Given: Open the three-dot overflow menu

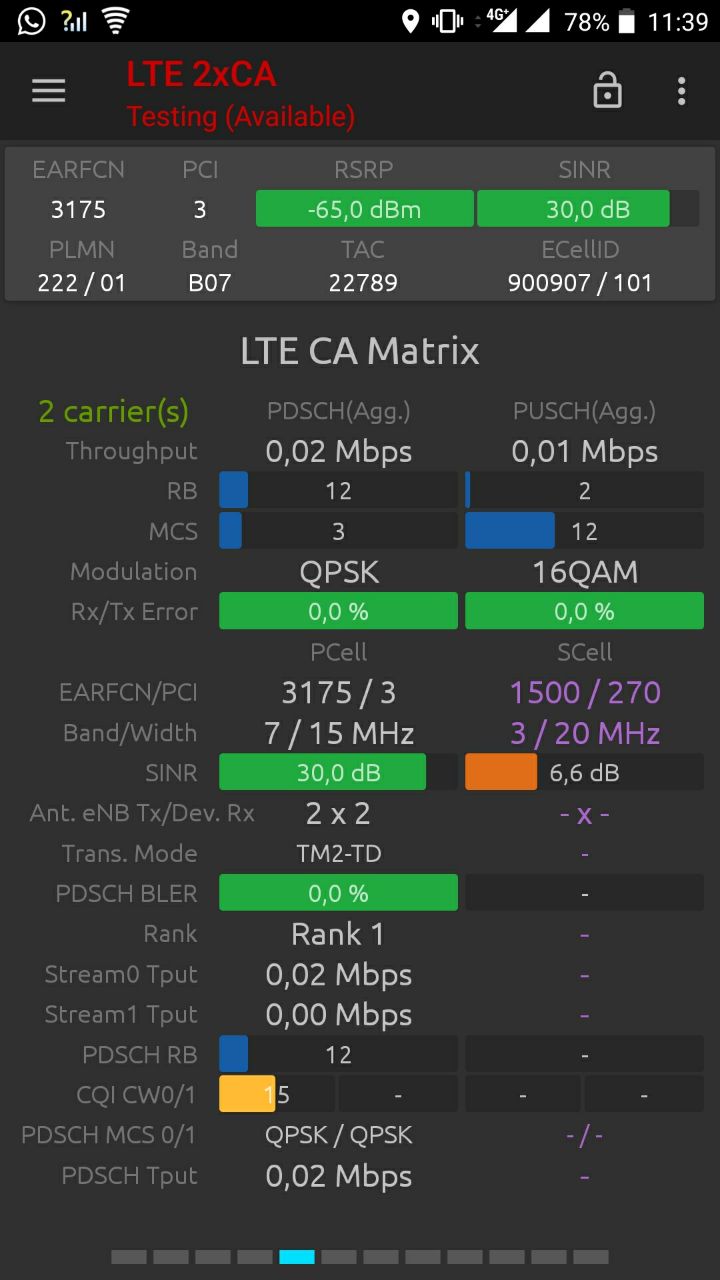Looking at the screenshot, I should 681,91.
